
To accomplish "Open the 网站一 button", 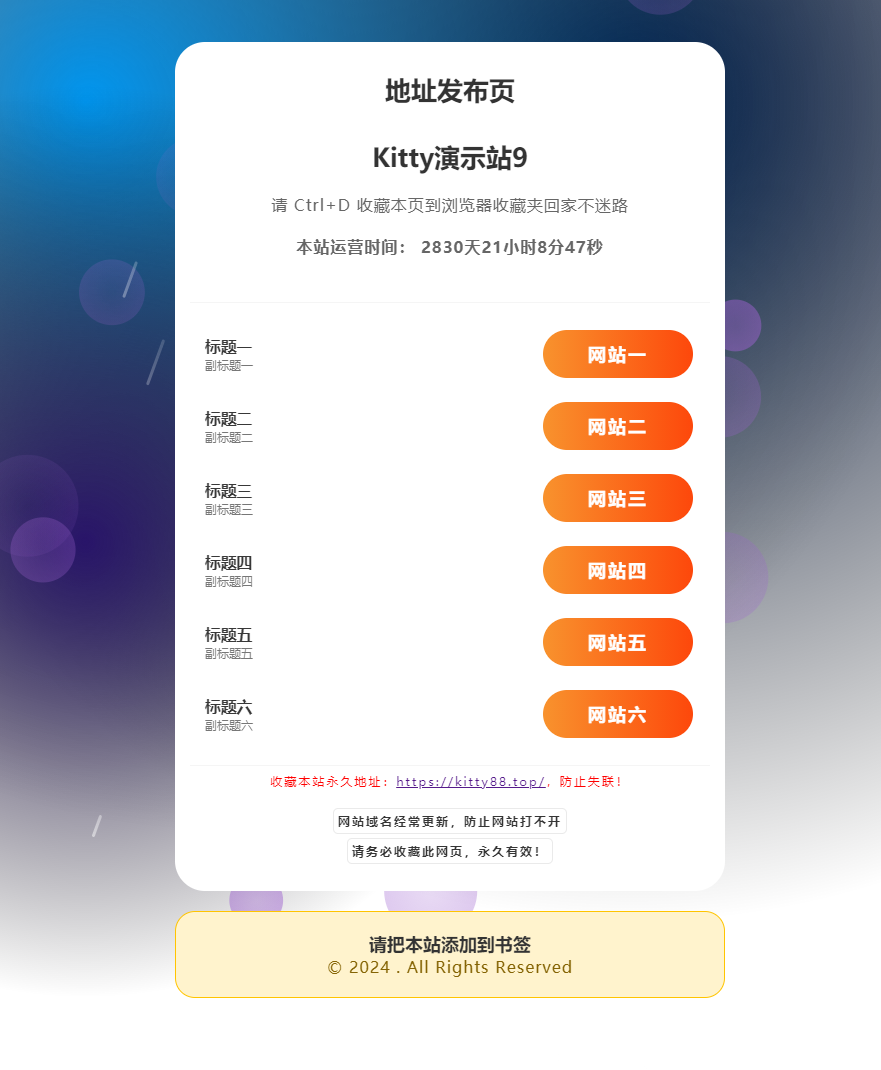I will (x=617, y=354).
